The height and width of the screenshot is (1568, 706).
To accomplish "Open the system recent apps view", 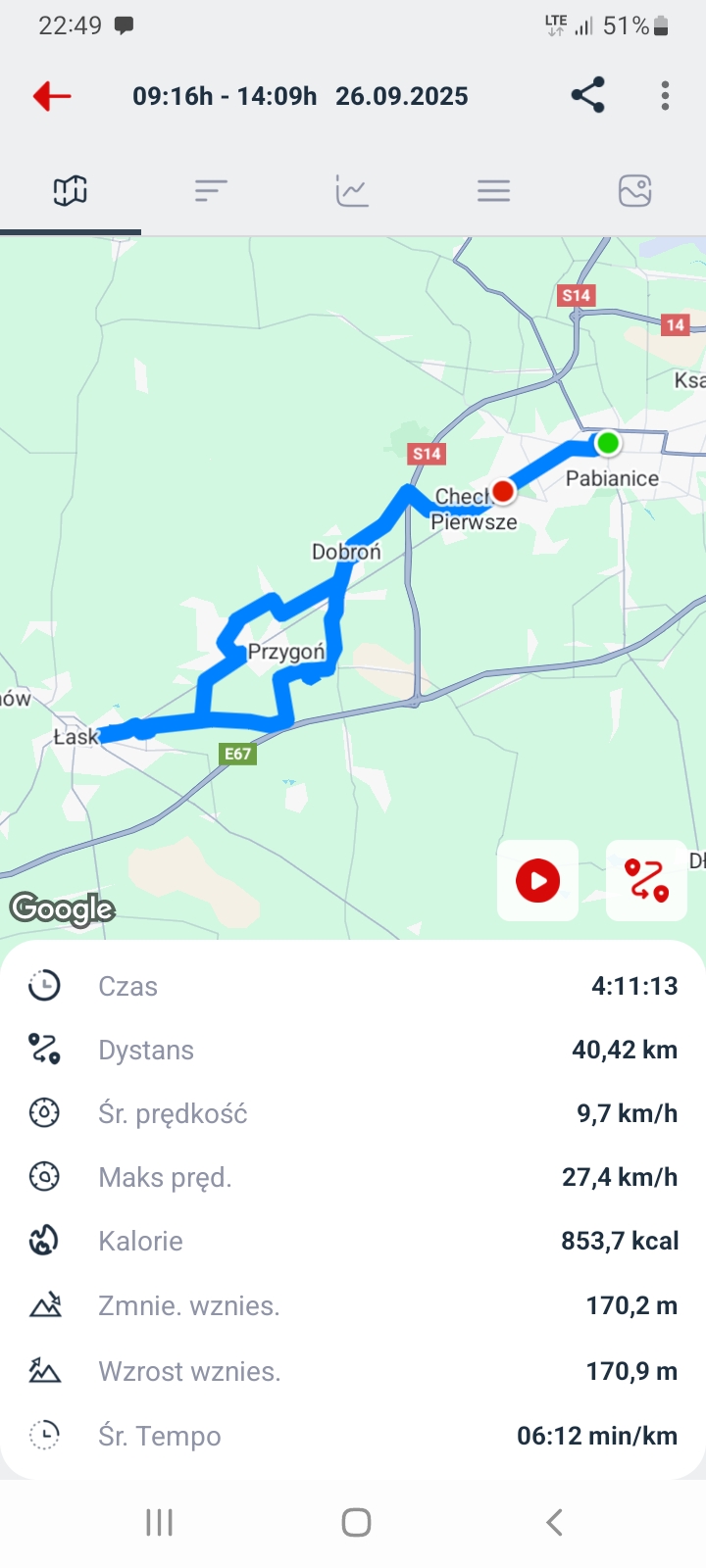I will pyautogui.click(x=159, y=1522).
